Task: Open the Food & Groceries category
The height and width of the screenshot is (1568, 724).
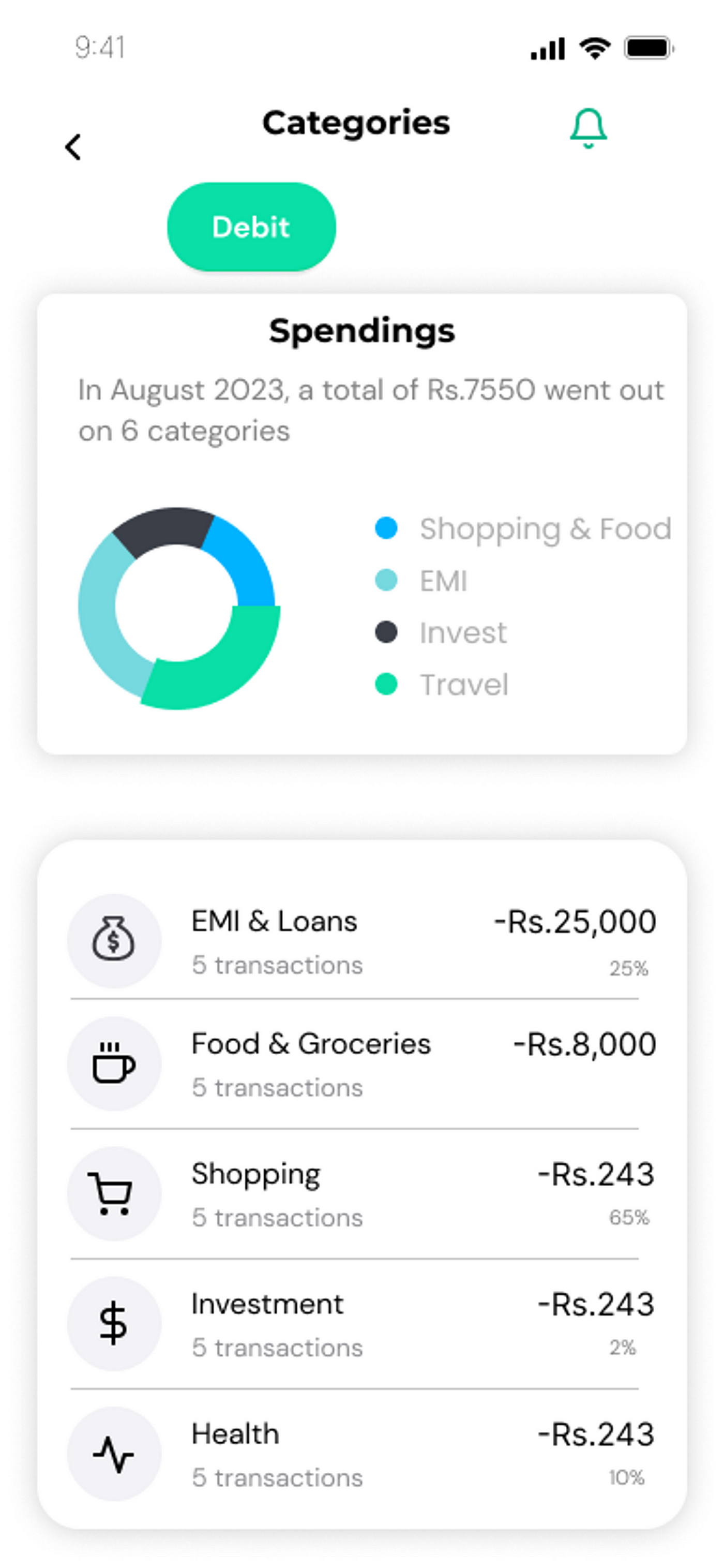Action: coord(362,1064)
